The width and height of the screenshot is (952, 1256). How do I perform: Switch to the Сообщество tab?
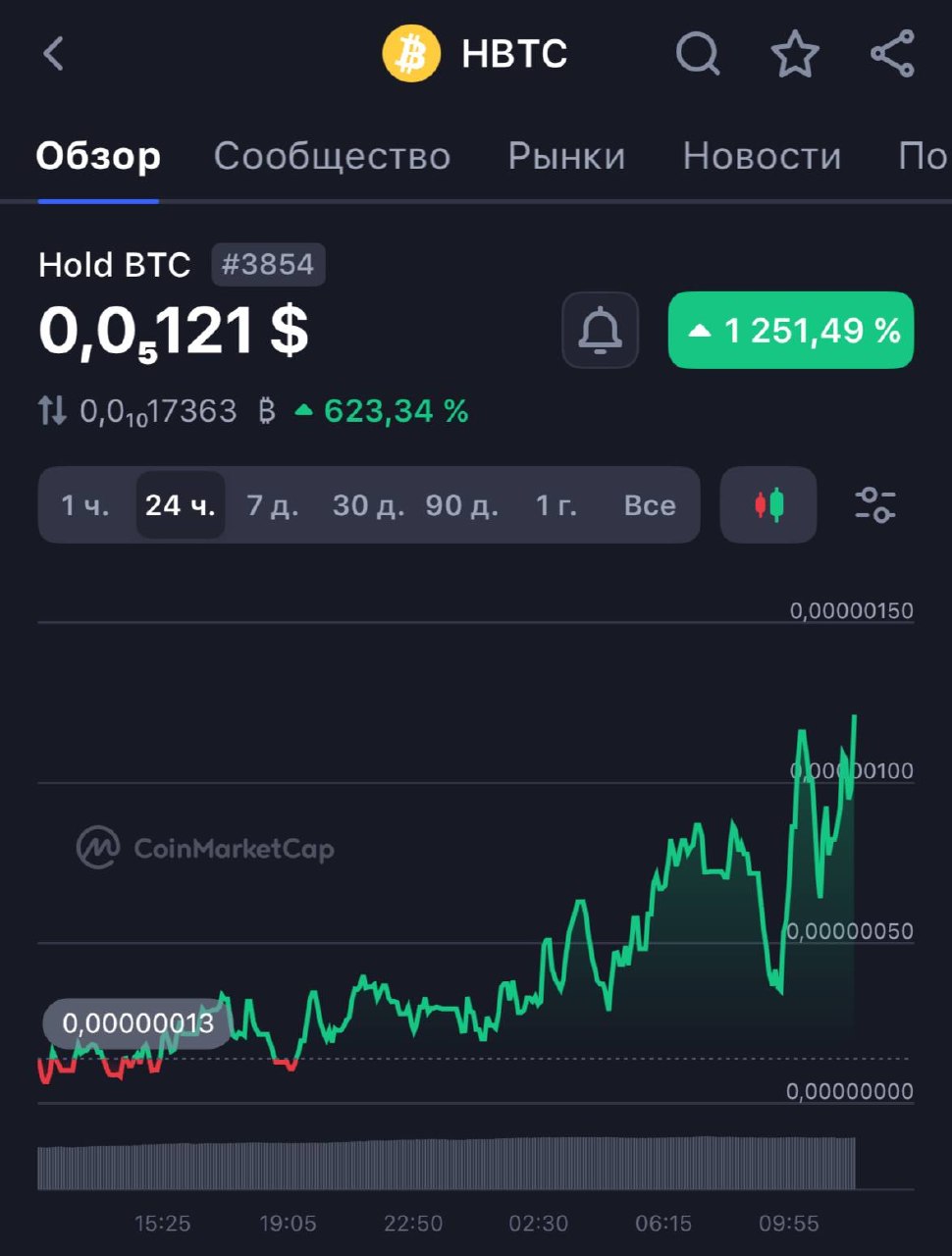click(332, 156)
